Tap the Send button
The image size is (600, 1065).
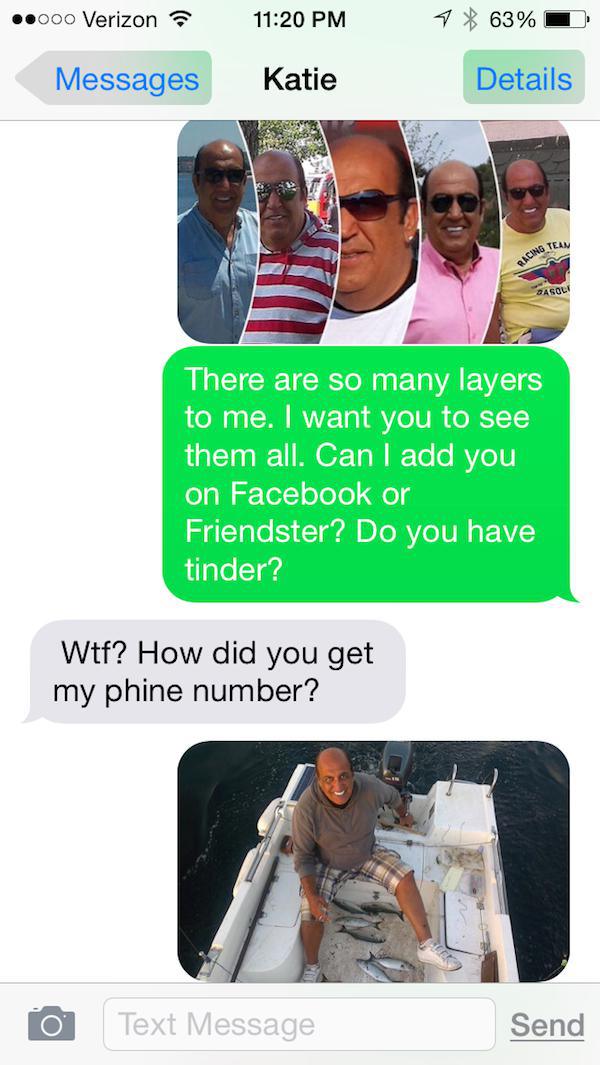coord(546,1024)
